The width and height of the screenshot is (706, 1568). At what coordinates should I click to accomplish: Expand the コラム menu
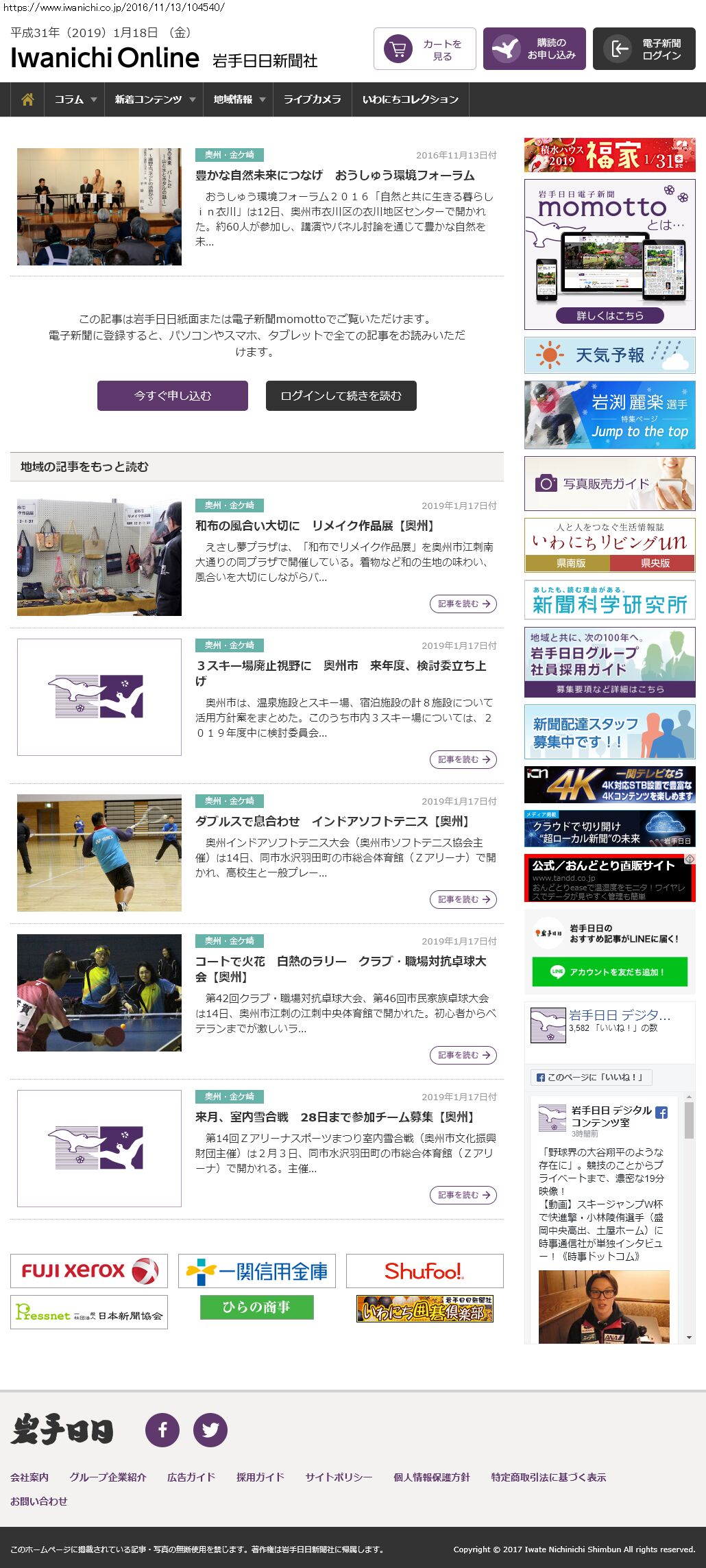tap(75, 99)
